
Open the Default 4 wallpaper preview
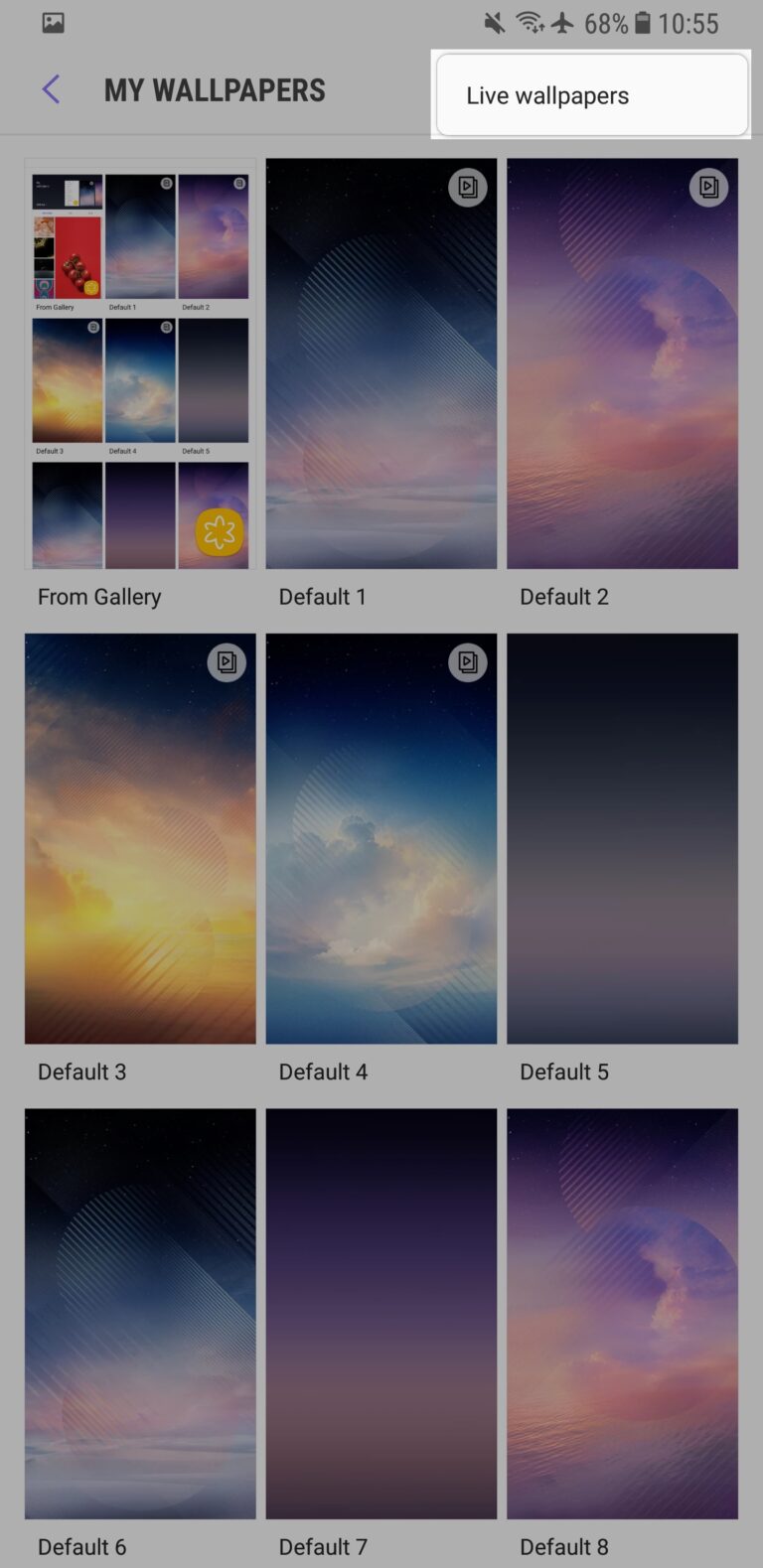[381, 838]
